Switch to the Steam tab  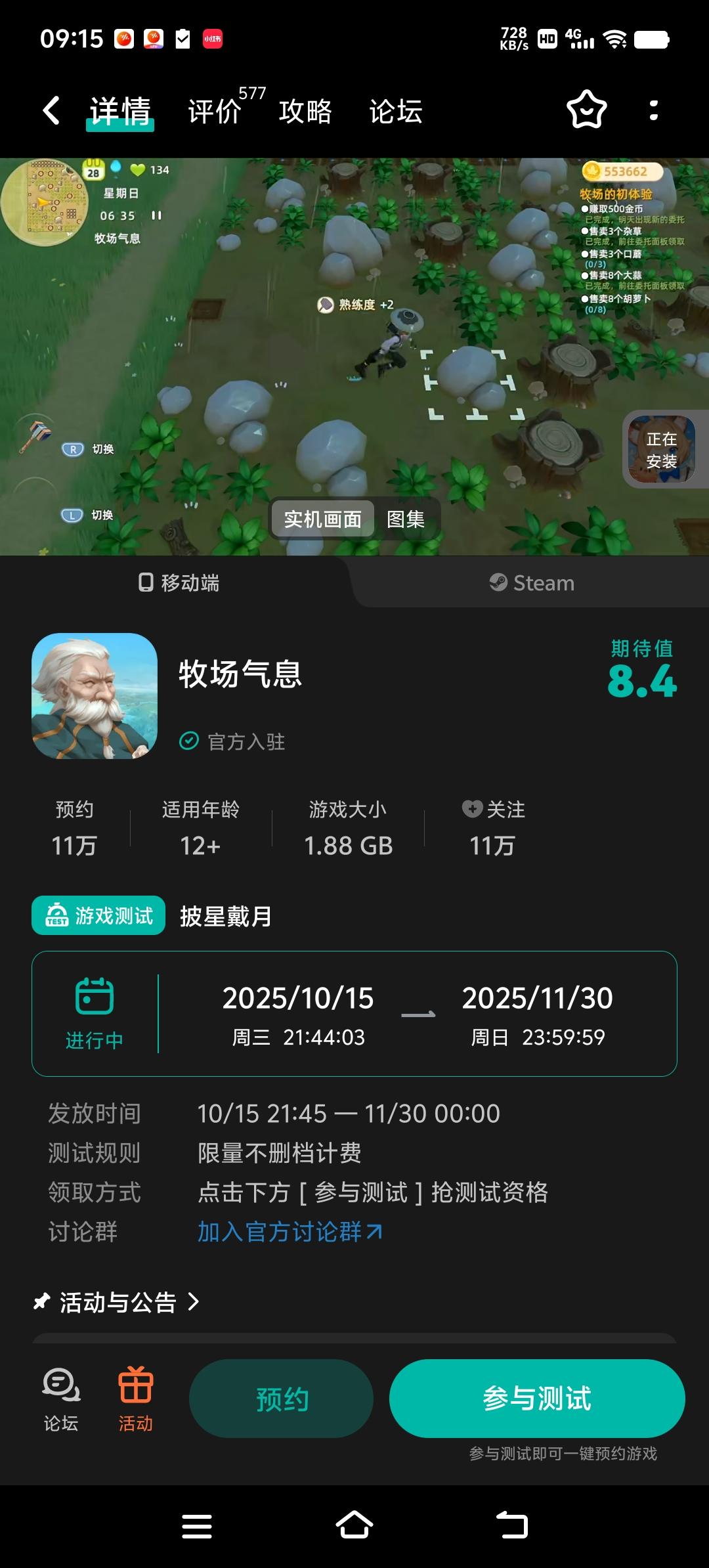[x=532, y=582]
